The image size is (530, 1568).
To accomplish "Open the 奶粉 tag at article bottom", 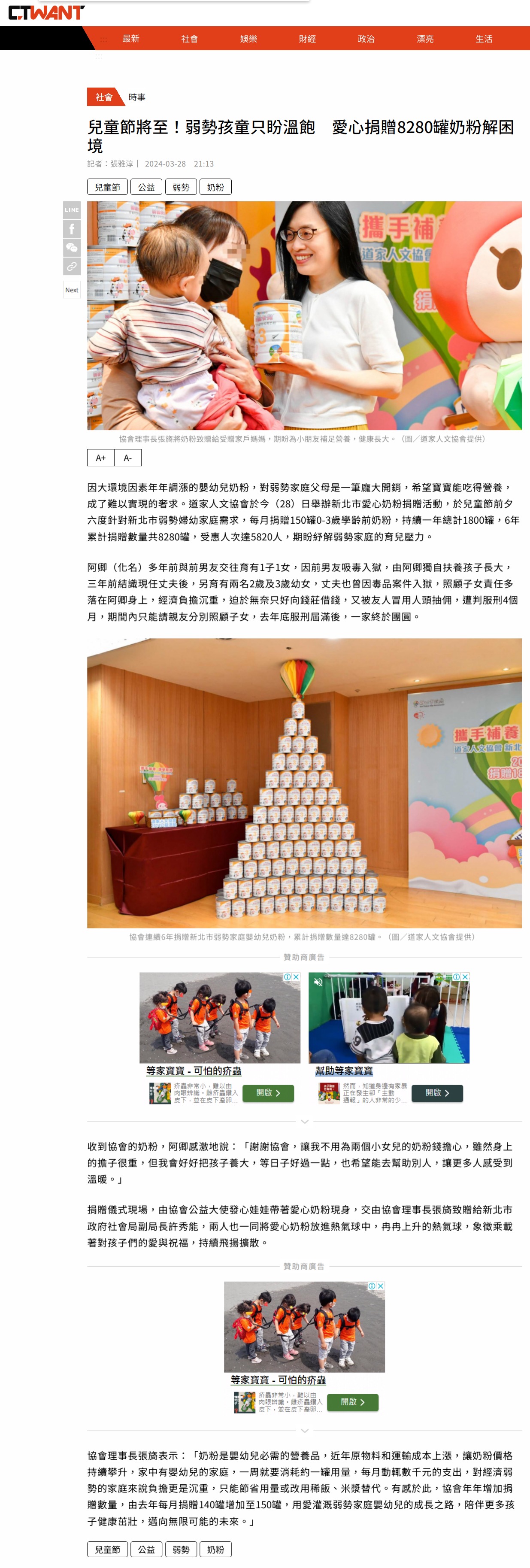I will (x=215, y=1549).
